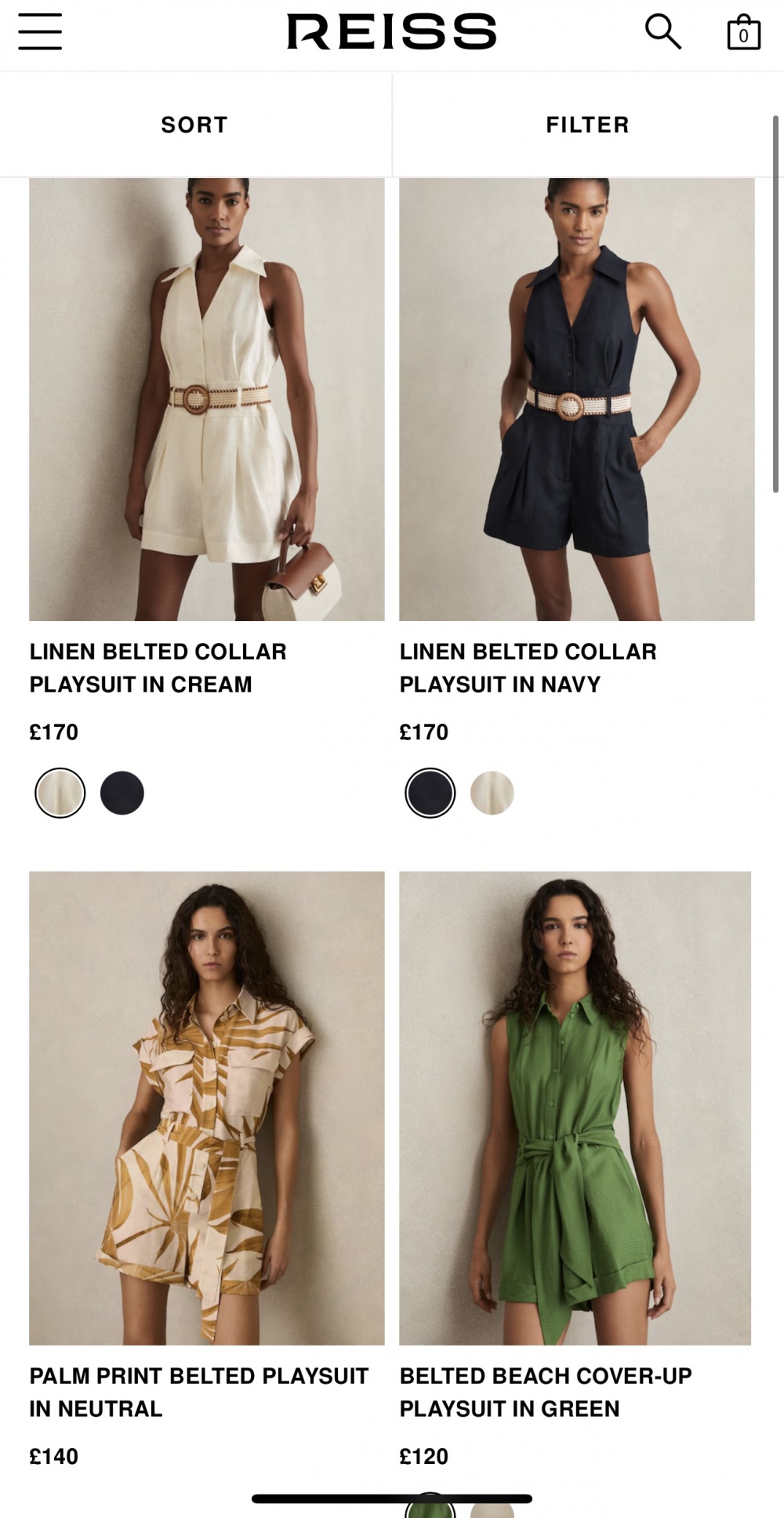Open the hamburger menu
Image resolution: width=784 pixels, height=1518 pixels.
pos(40,32)
